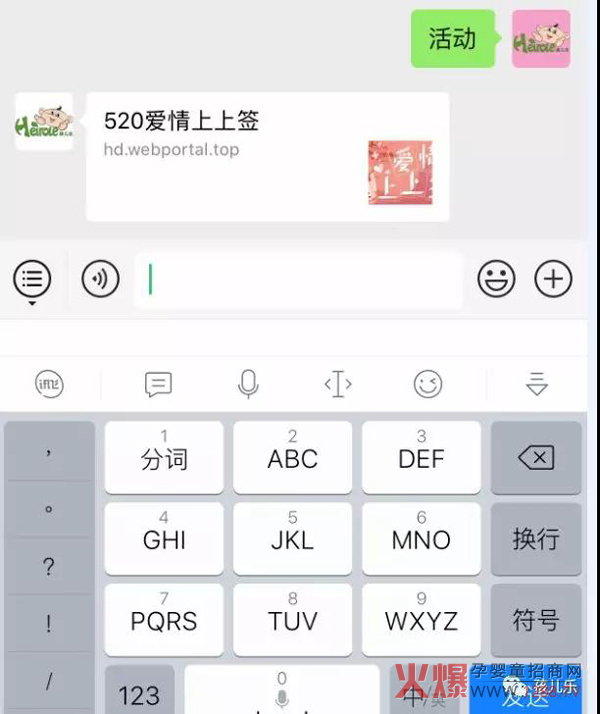Switch to 123 numeric keyboard
The image size is (600, 714).
(x=139, y=692)
